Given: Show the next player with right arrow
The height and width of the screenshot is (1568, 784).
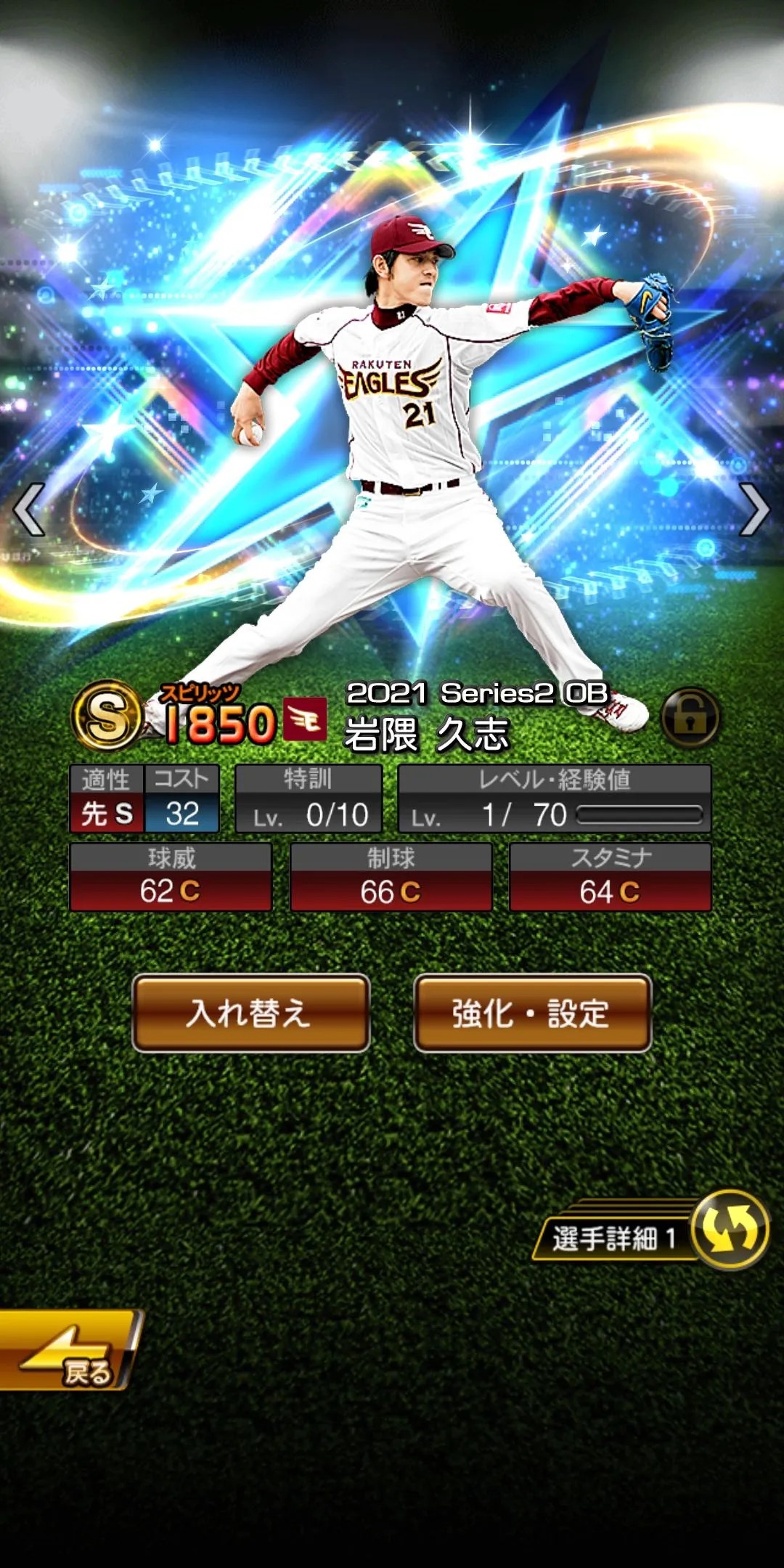Looking at the screenshot, I should [x=755, y=510].
